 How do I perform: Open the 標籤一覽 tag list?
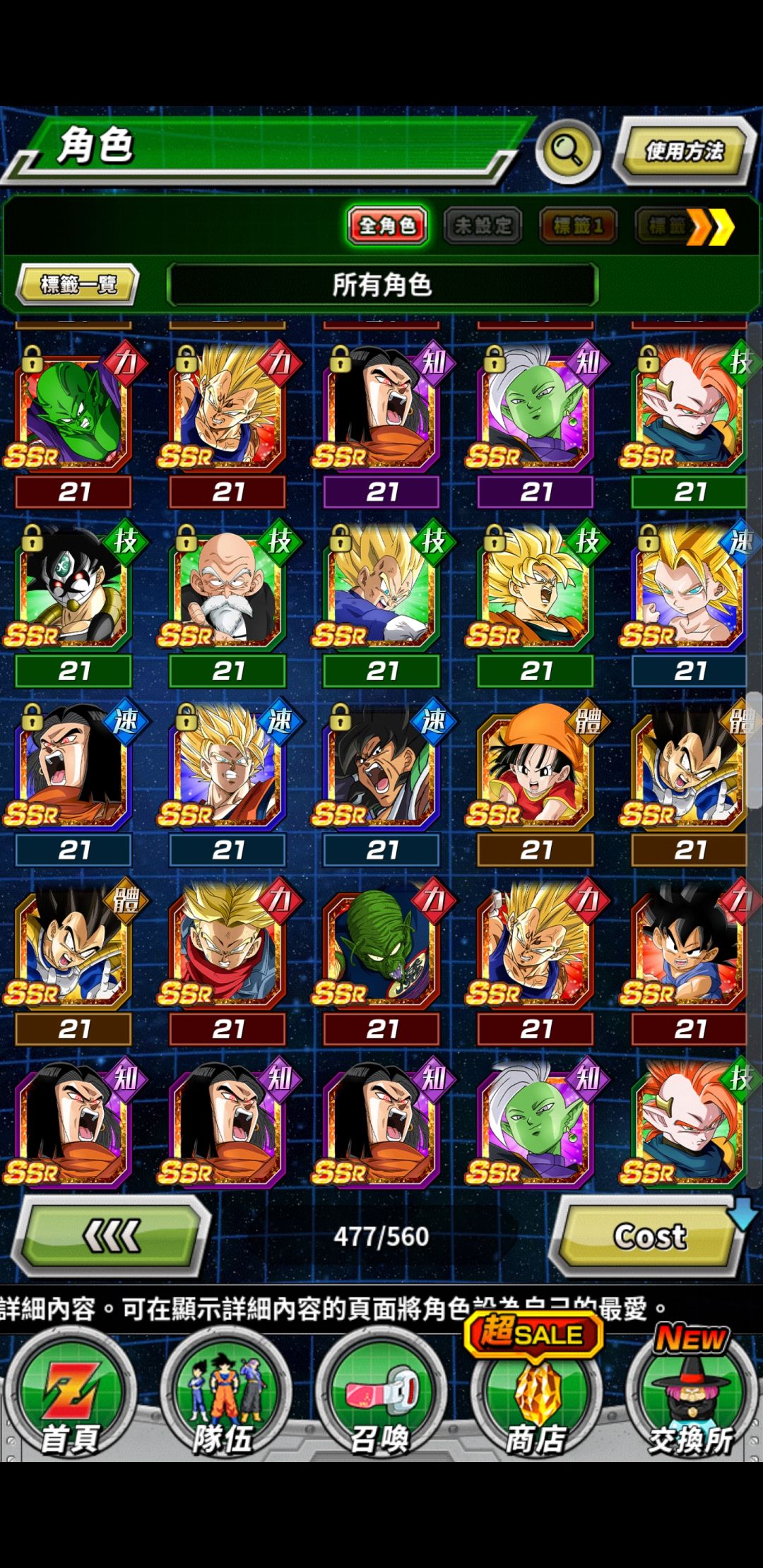point(78,285)
